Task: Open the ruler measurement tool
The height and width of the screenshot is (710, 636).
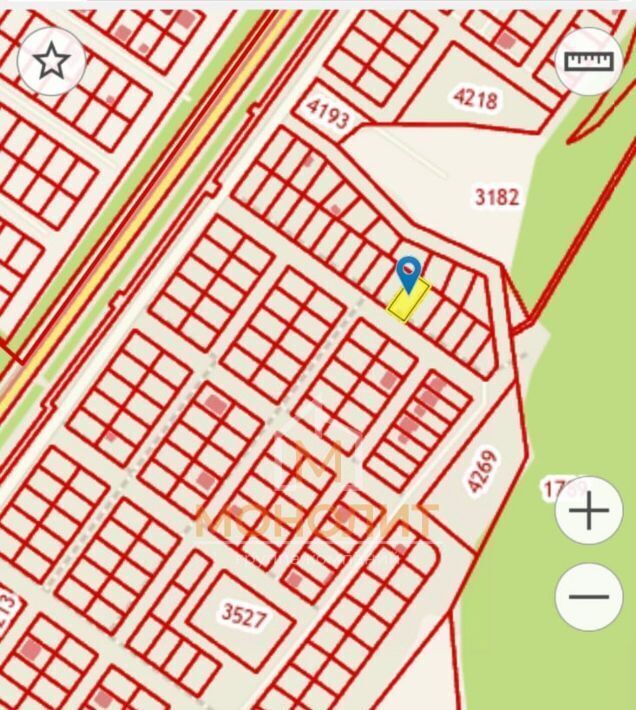Action: coord(588,61)
